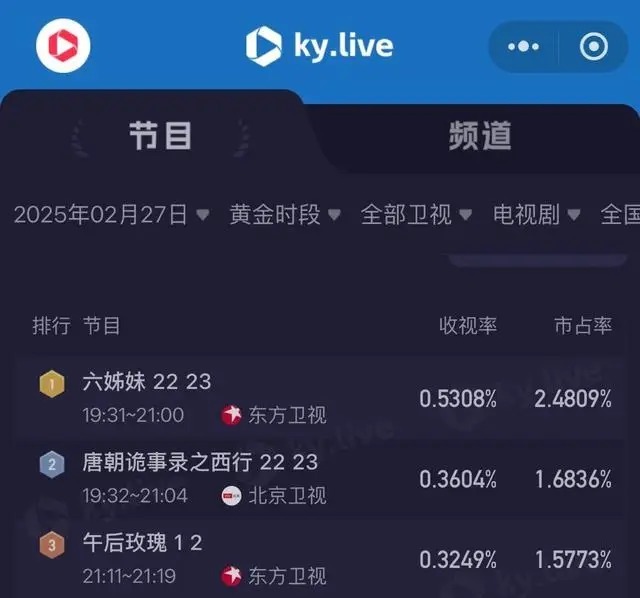Change the 电视剧 program type filter
The height and width of the screenshot is (598, 640).
[537, 214]
